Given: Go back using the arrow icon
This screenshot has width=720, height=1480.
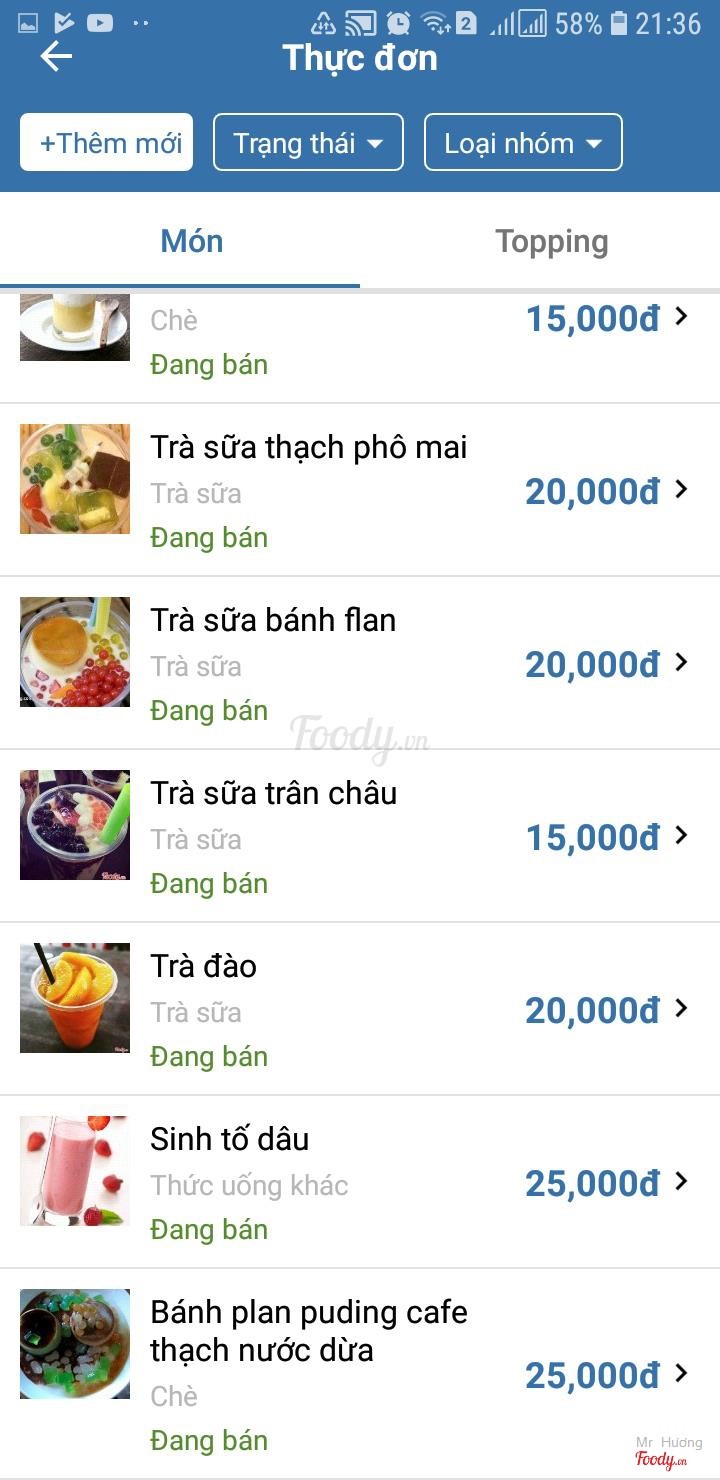Looking at the screenshot, I should (x=56, y=57).
